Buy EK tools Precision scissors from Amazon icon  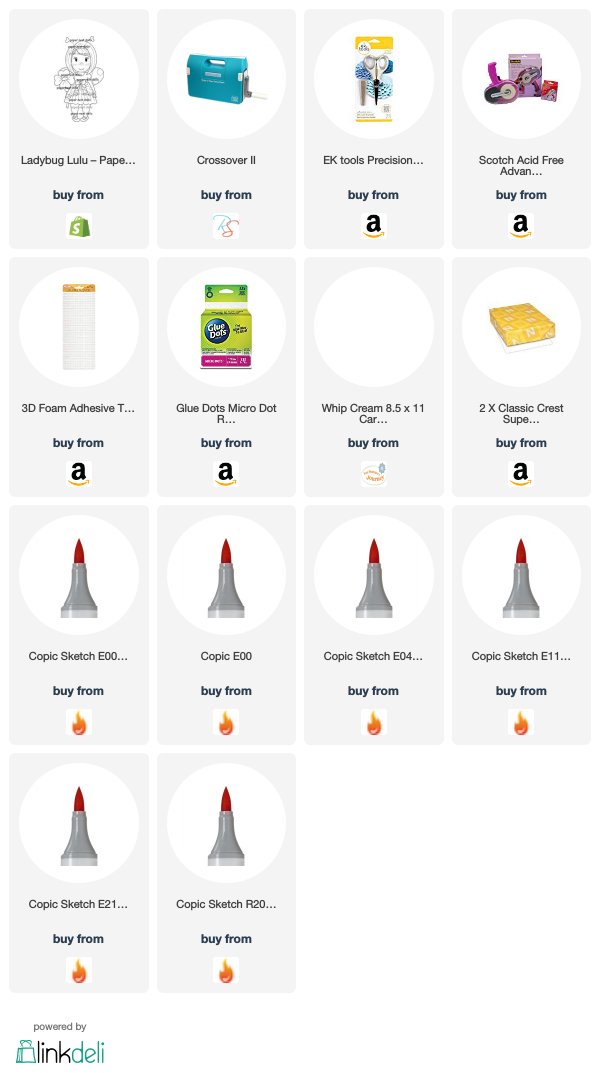[374, 226]
